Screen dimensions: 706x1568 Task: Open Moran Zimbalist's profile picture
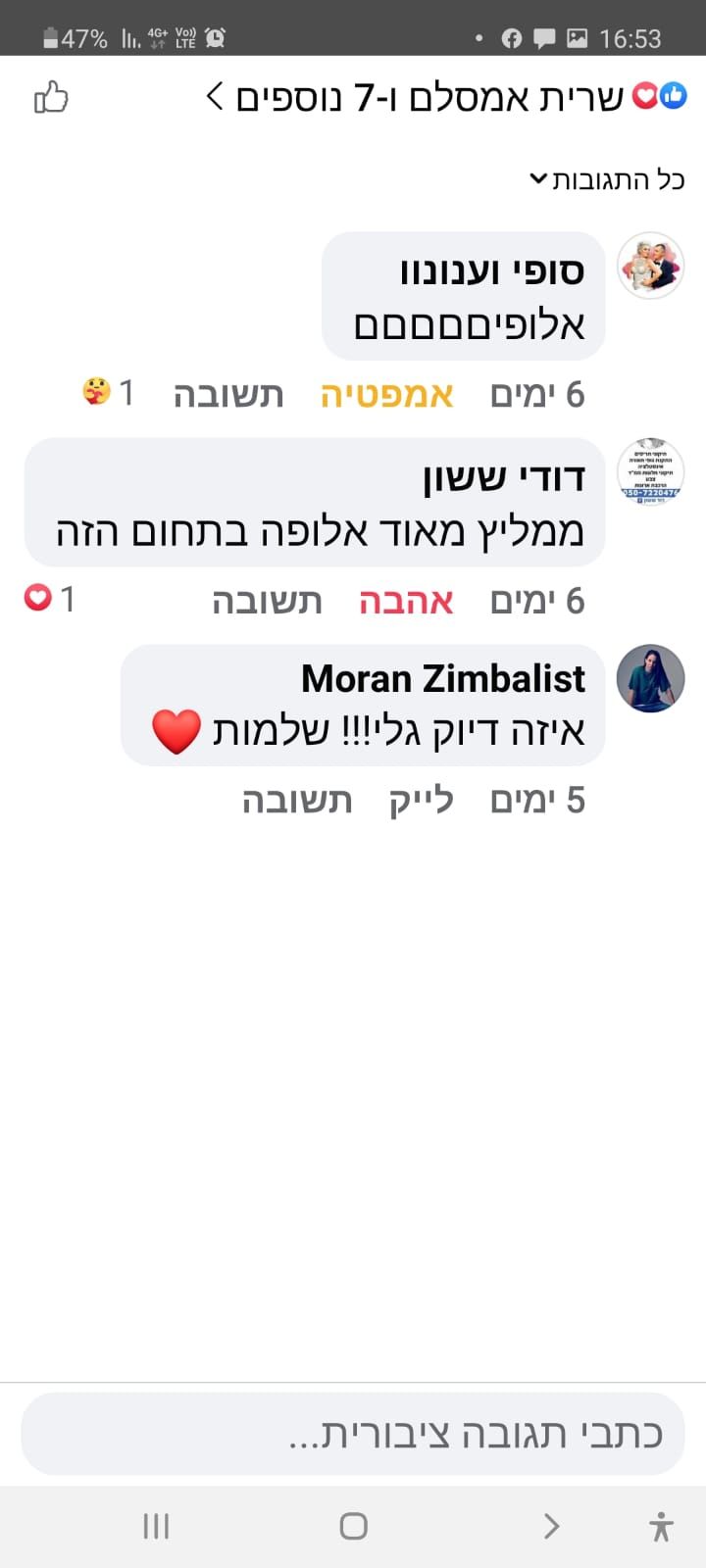(x=650, y=678)
